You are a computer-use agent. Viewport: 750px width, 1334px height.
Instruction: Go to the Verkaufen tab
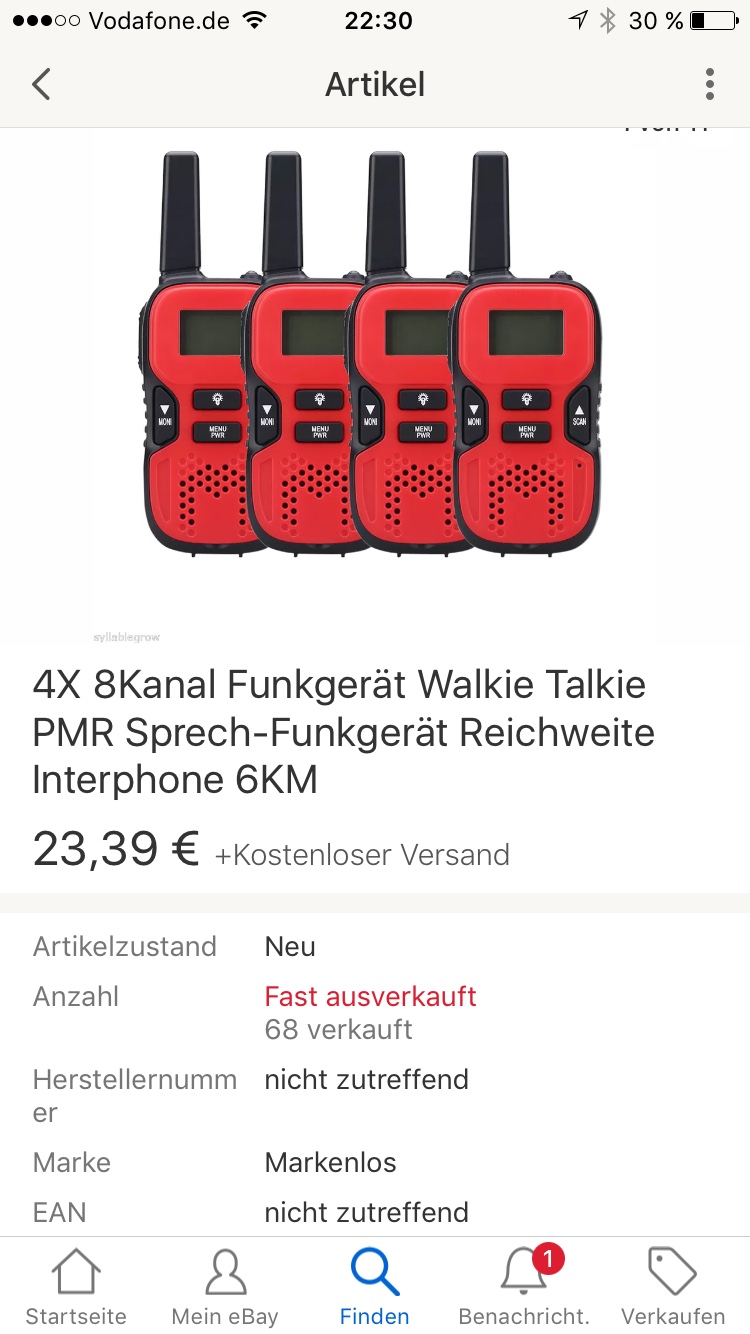pos(672,1286)
